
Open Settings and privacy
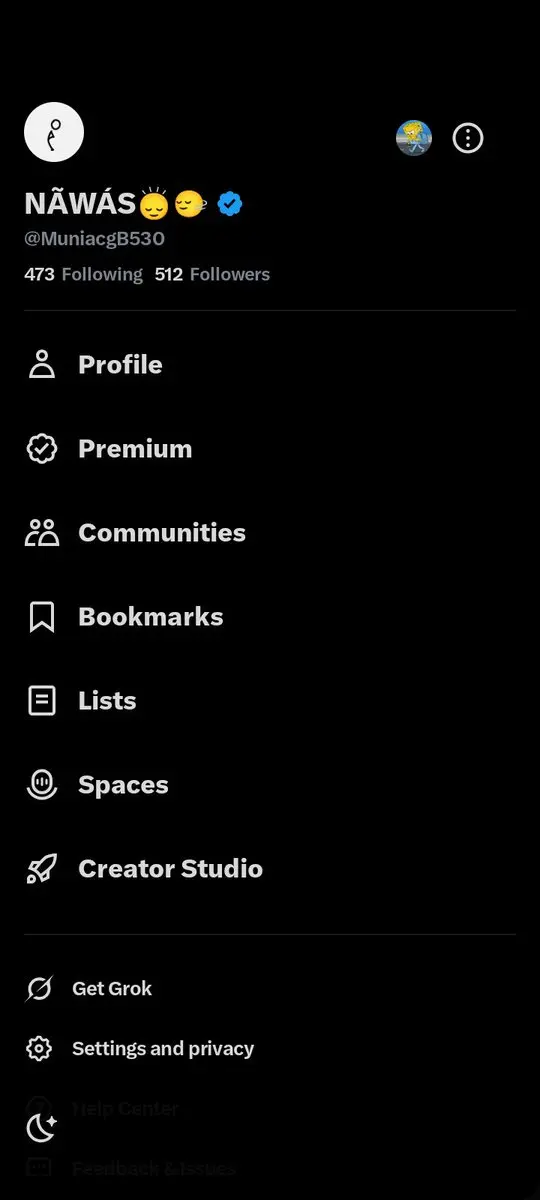(x=270, y=1049)
